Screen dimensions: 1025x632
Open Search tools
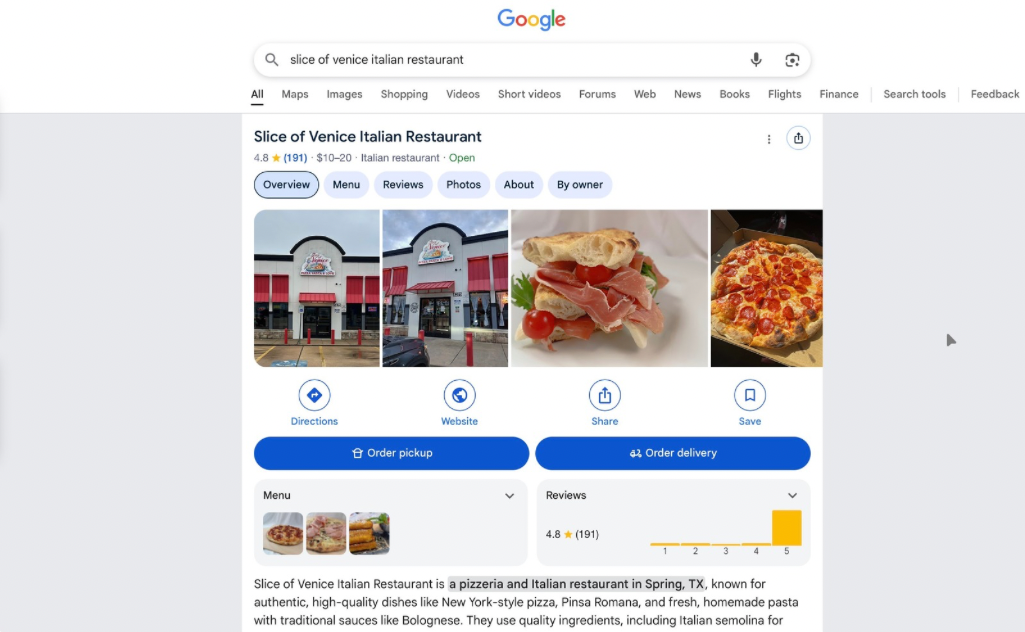(x=914, y=94)
